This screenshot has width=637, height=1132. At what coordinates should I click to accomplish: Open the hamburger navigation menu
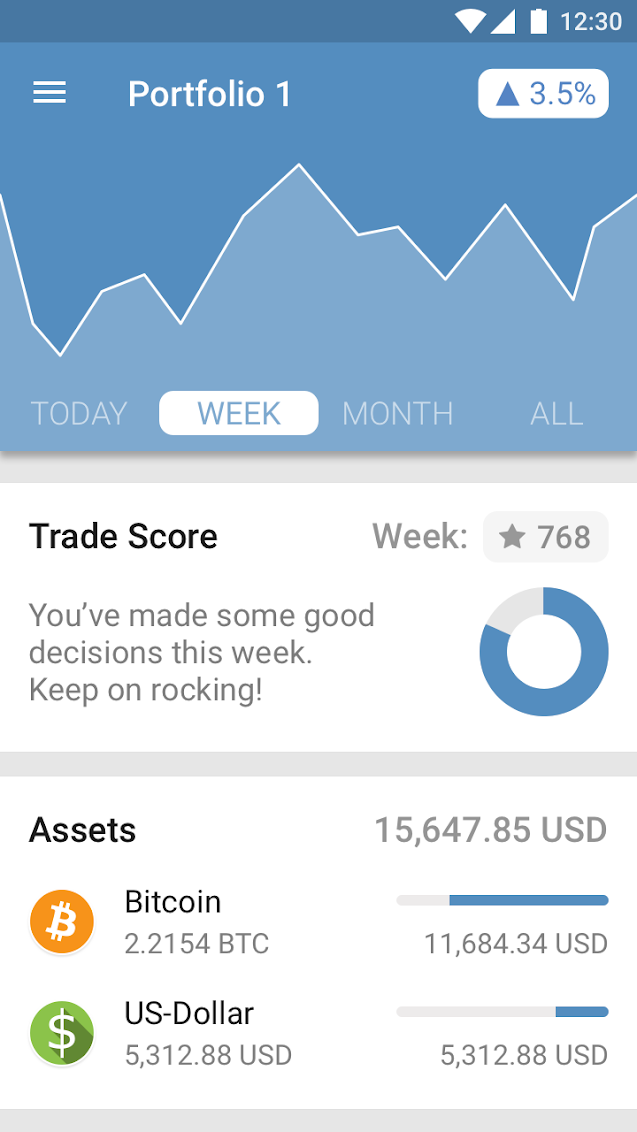[x=49, y=94]
